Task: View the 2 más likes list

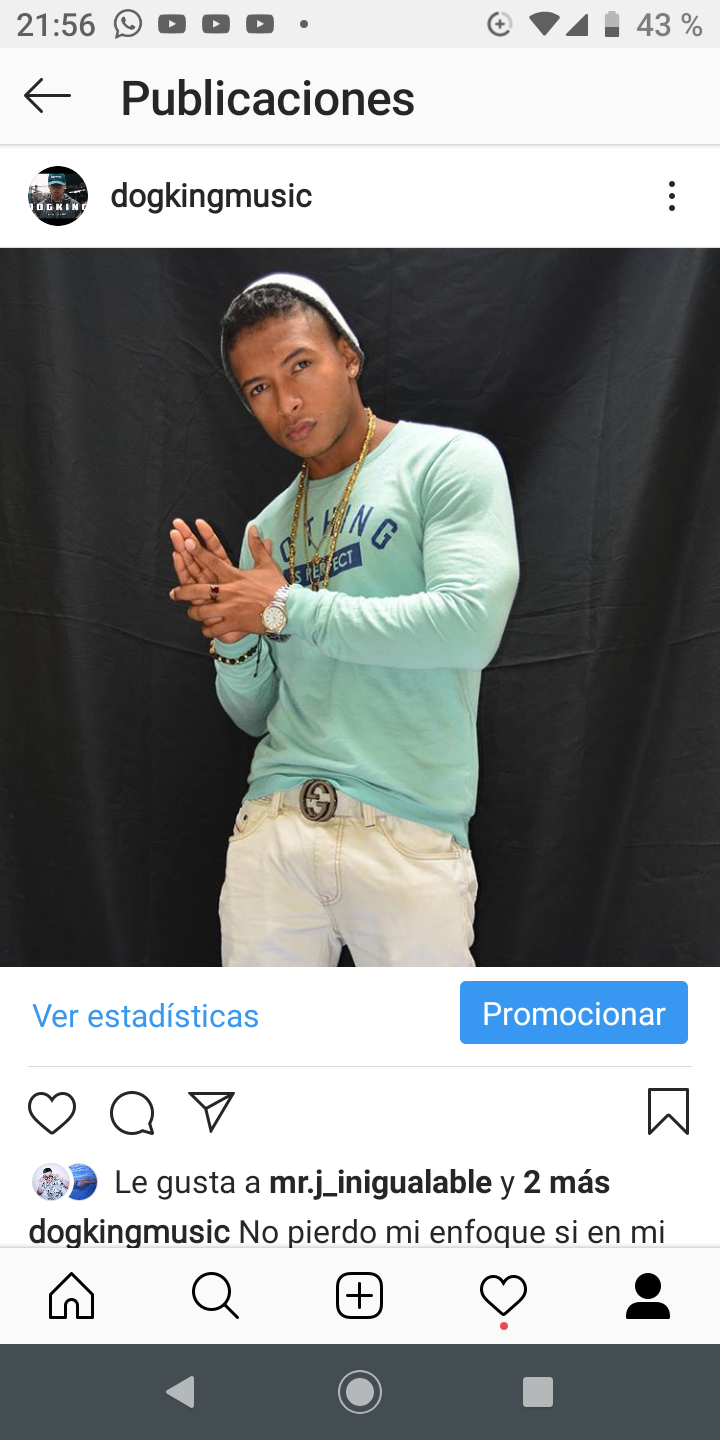Action: [566, 1183]
